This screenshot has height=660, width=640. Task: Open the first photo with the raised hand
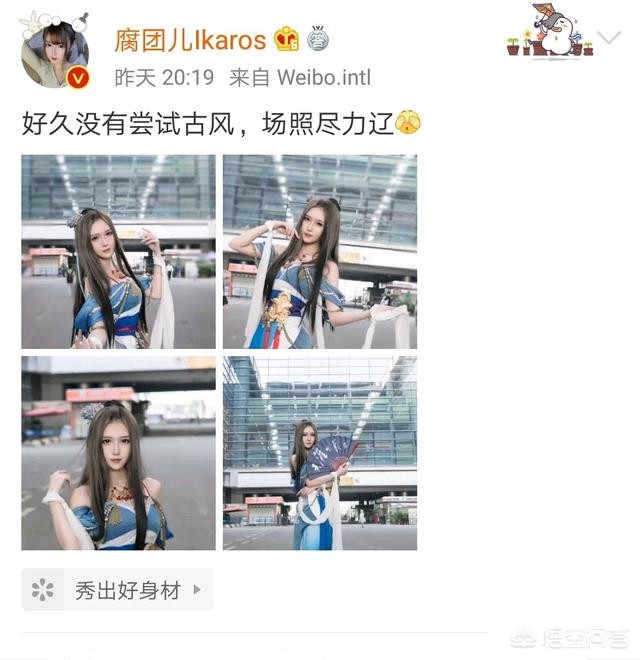coord(118,251)
